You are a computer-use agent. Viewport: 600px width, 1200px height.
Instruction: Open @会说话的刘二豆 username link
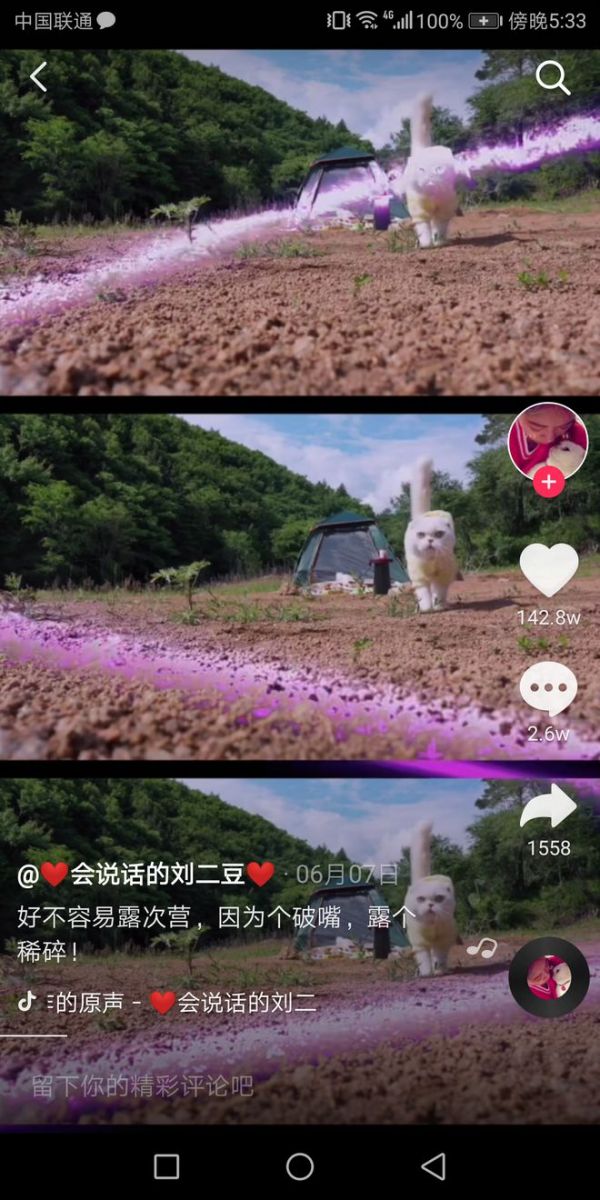click(x=147, y=874)
